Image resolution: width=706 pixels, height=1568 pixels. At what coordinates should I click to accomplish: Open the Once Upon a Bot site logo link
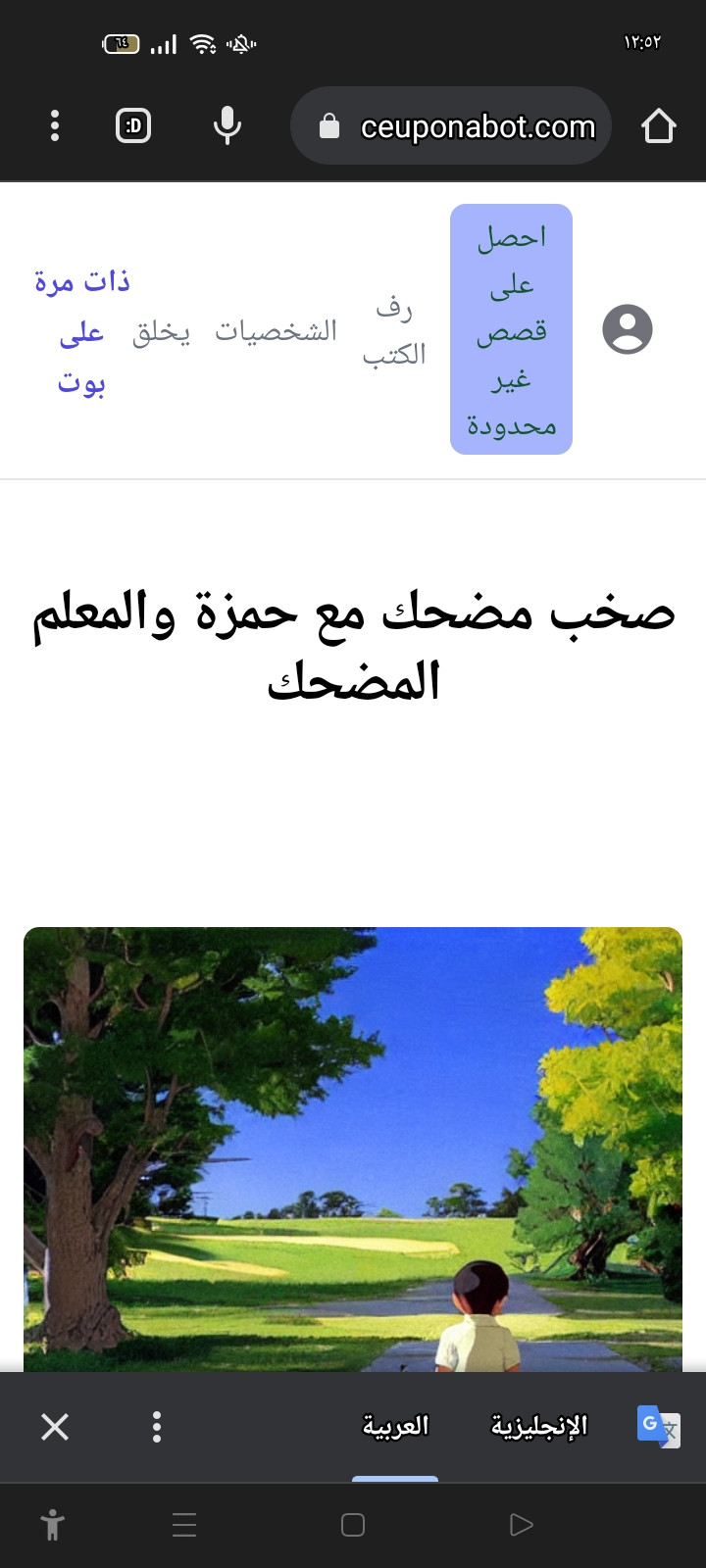click(x=81, y=331)
